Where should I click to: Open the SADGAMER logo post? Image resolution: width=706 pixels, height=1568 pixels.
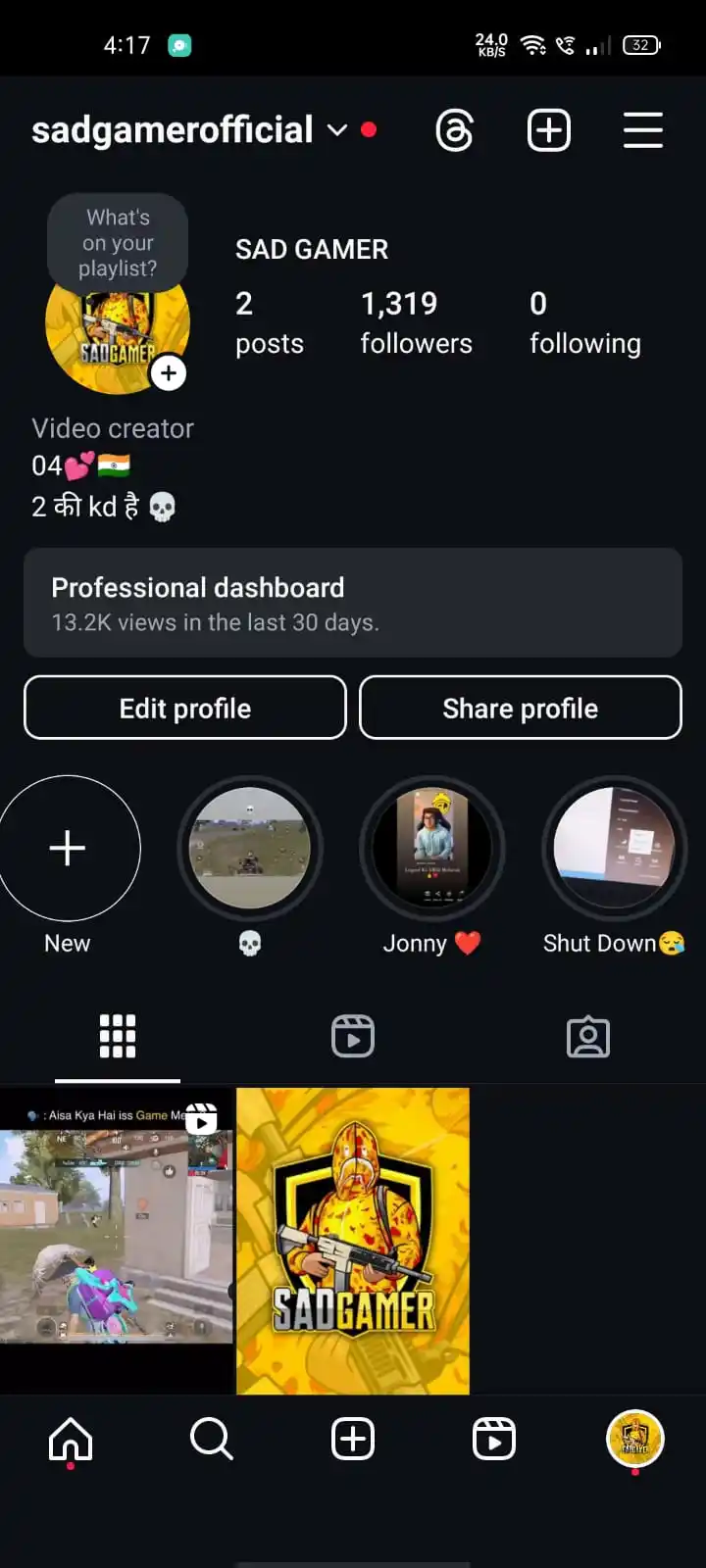click(x=353, y=1240)
